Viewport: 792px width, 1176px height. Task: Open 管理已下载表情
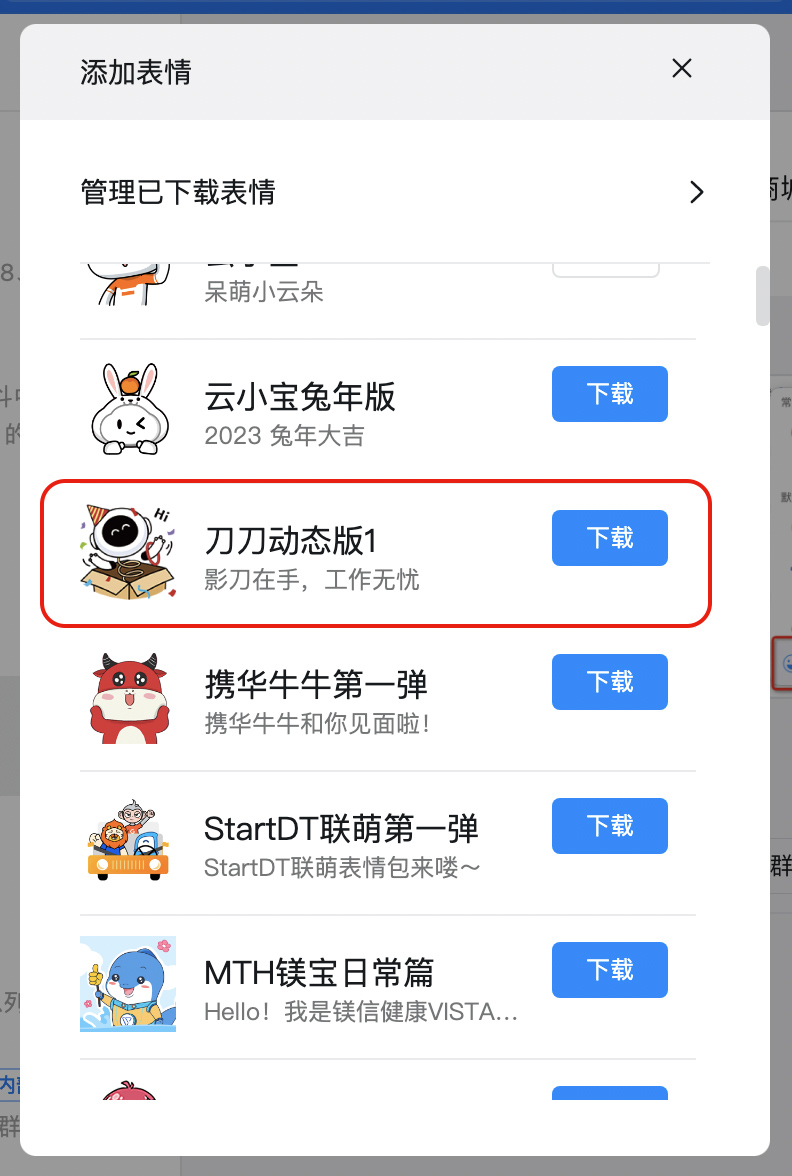pyautogui.click(x=394, y=192)
